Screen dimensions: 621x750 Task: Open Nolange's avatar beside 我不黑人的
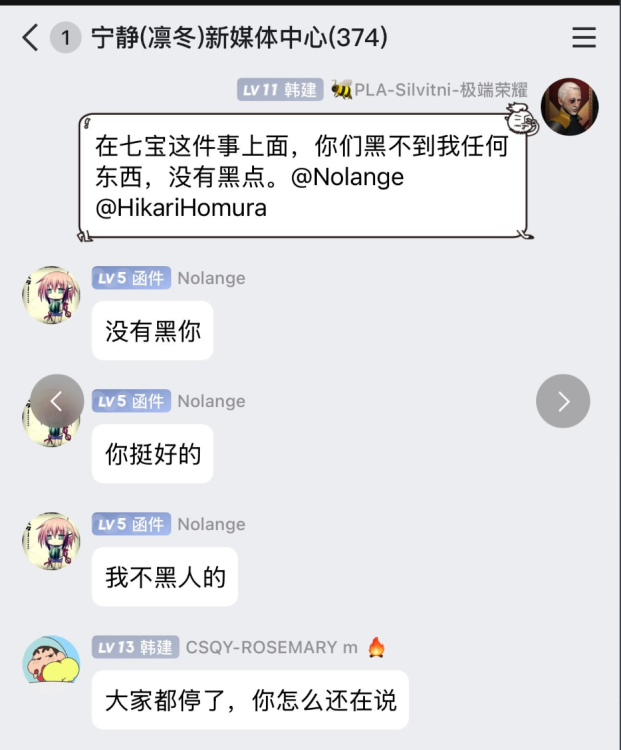51,540
